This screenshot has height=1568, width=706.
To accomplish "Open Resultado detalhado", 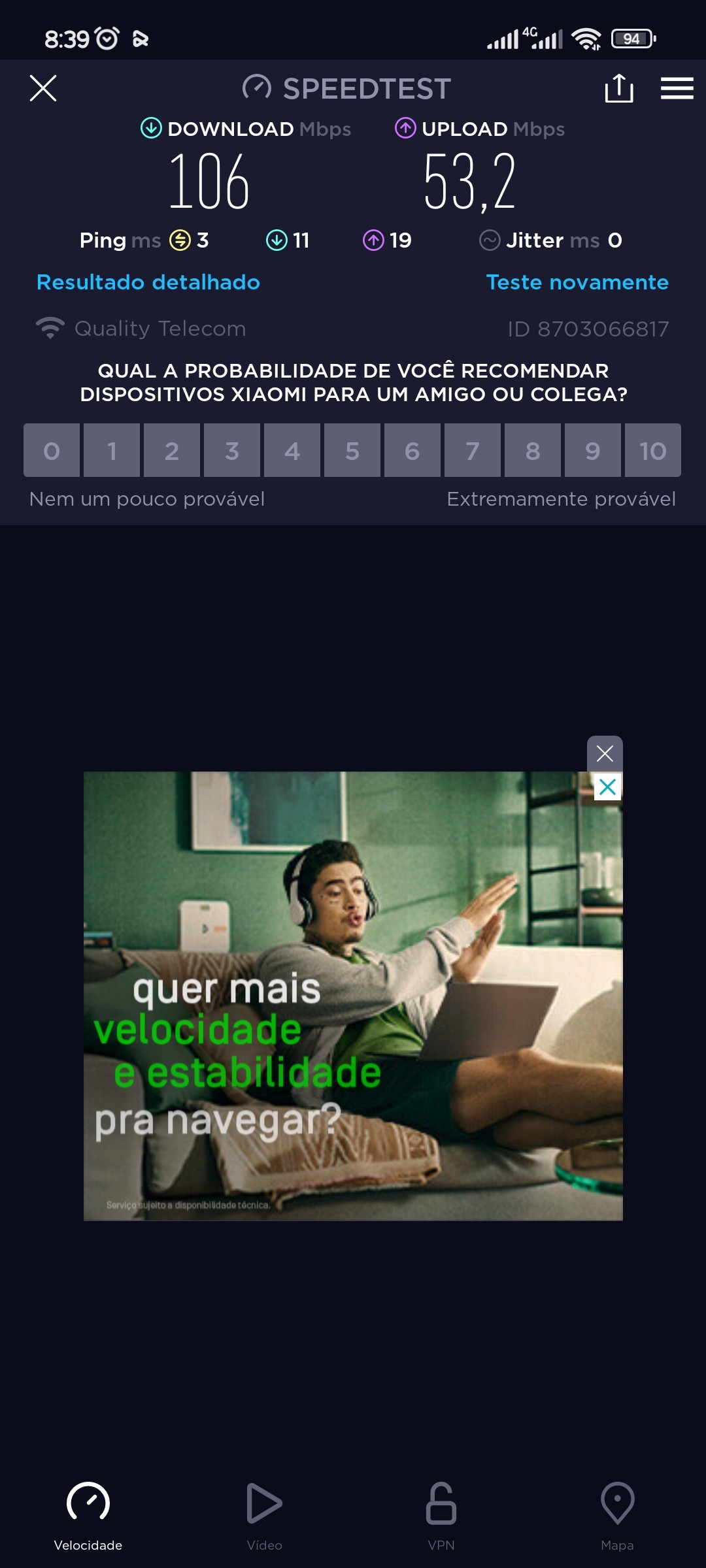I will click(x=148, y=282).
